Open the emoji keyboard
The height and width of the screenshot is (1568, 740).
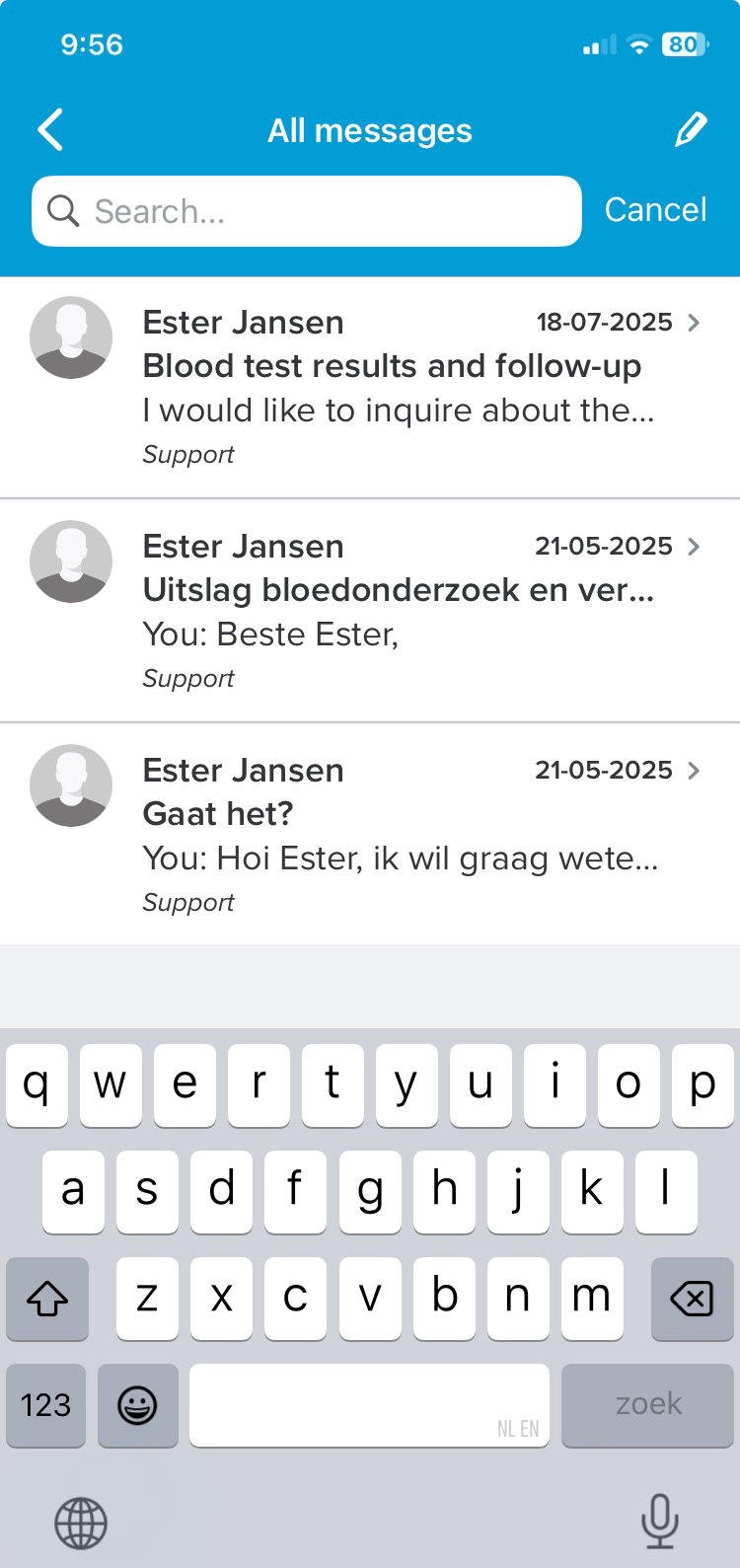pyautogui.click(x=138, y=1405)
